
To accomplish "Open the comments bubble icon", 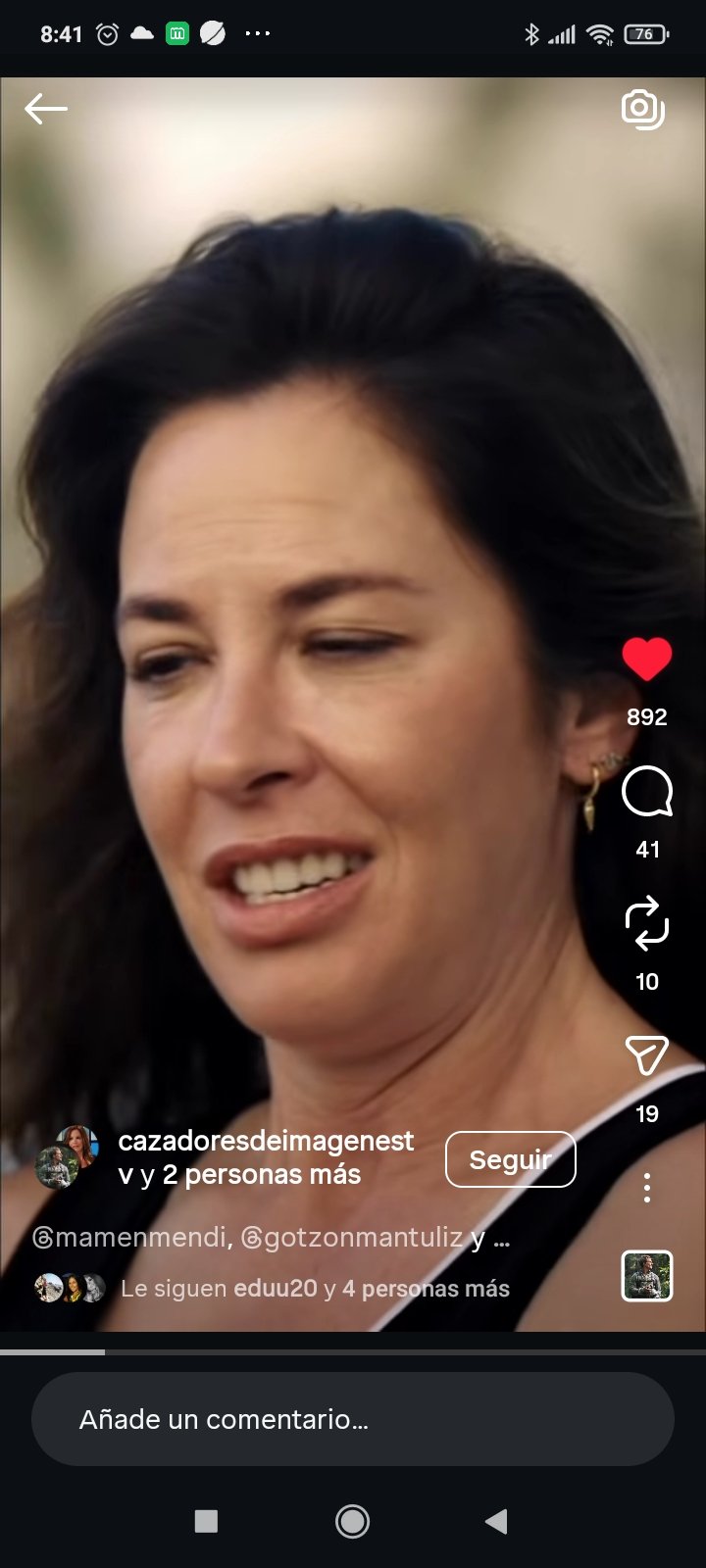I will [x=647, y=793].
